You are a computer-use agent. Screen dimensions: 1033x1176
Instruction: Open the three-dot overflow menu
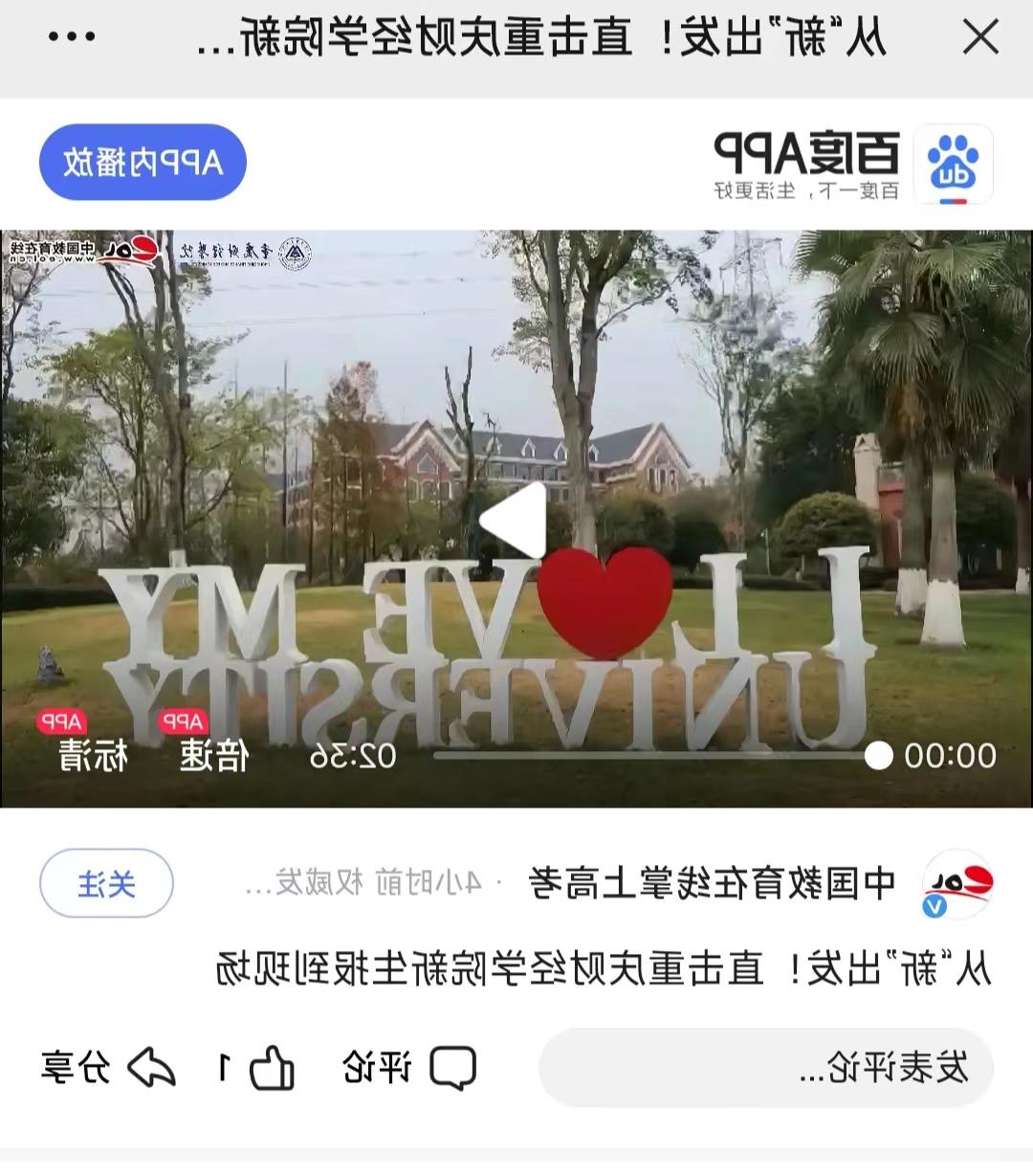(71, 38)
